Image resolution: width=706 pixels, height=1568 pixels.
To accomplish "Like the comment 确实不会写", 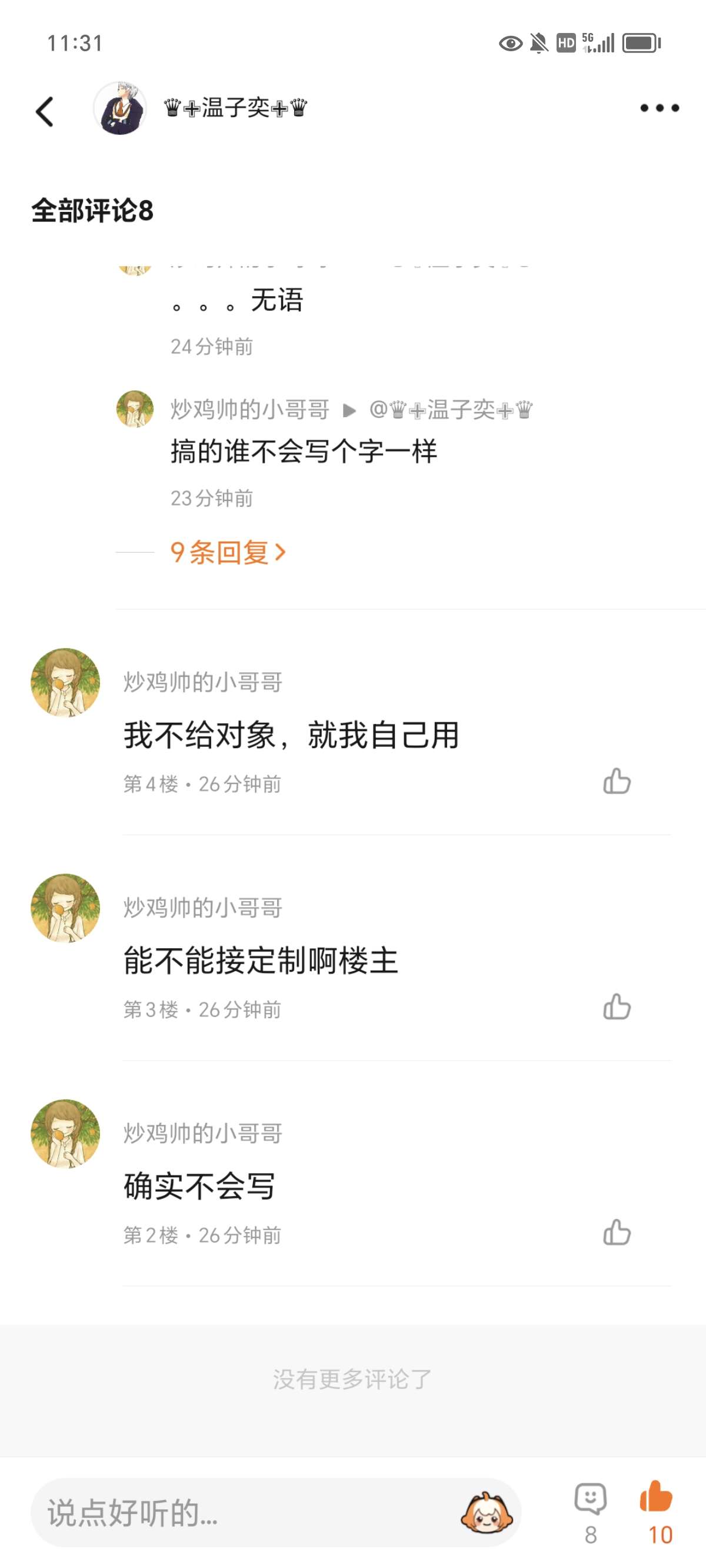I will (617, 1233).
